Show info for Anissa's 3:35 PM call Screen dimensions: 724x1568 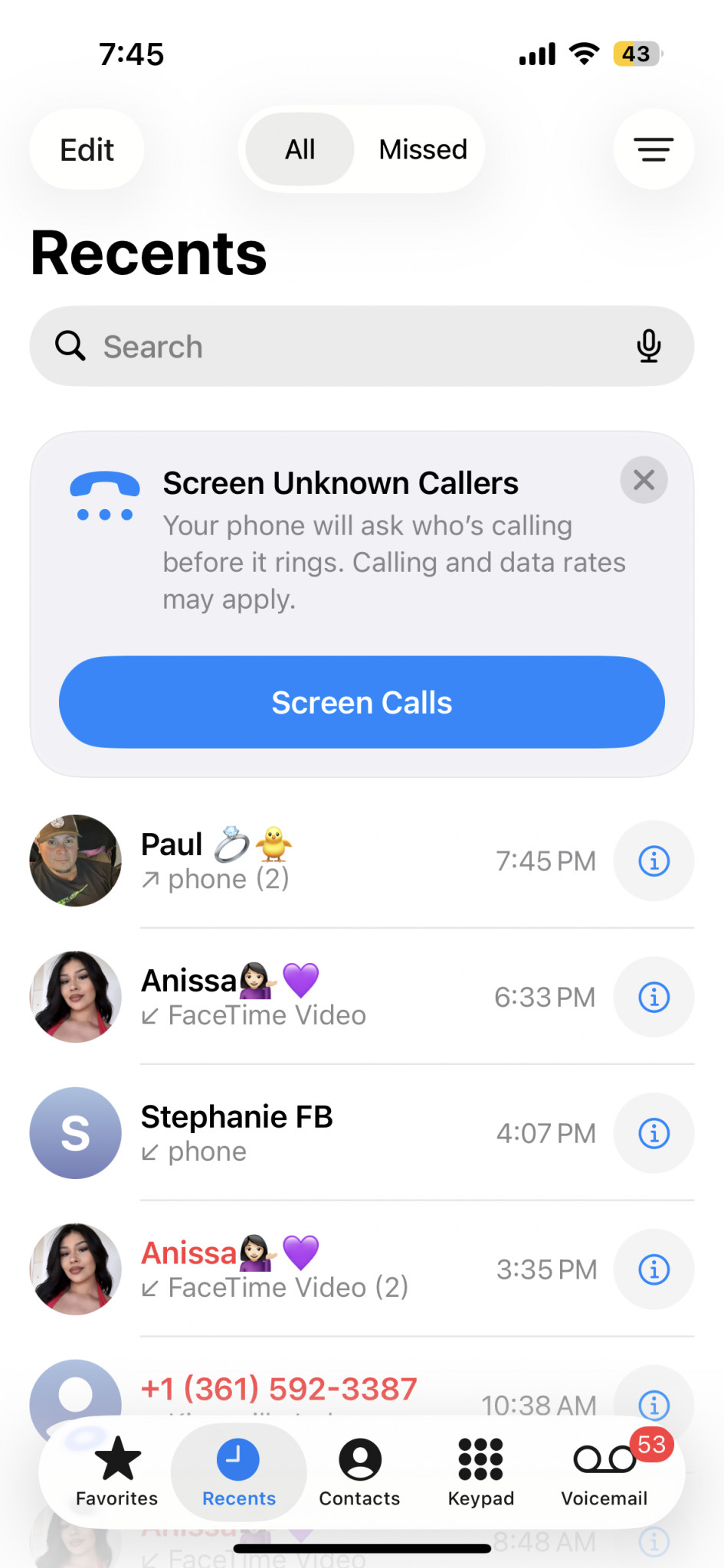tap(654, 1270)
